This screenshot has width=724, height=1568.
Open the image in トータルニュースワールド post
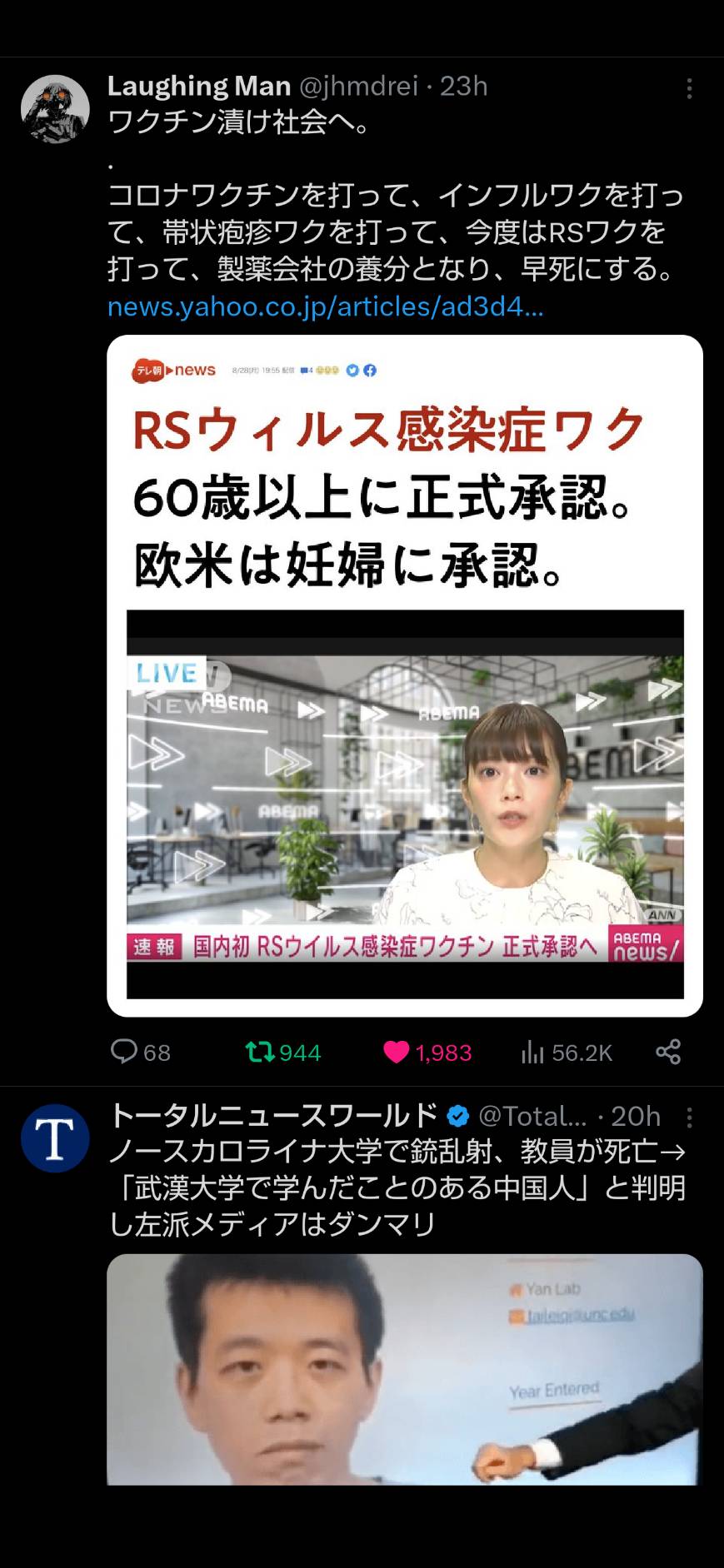(405, 1369)
